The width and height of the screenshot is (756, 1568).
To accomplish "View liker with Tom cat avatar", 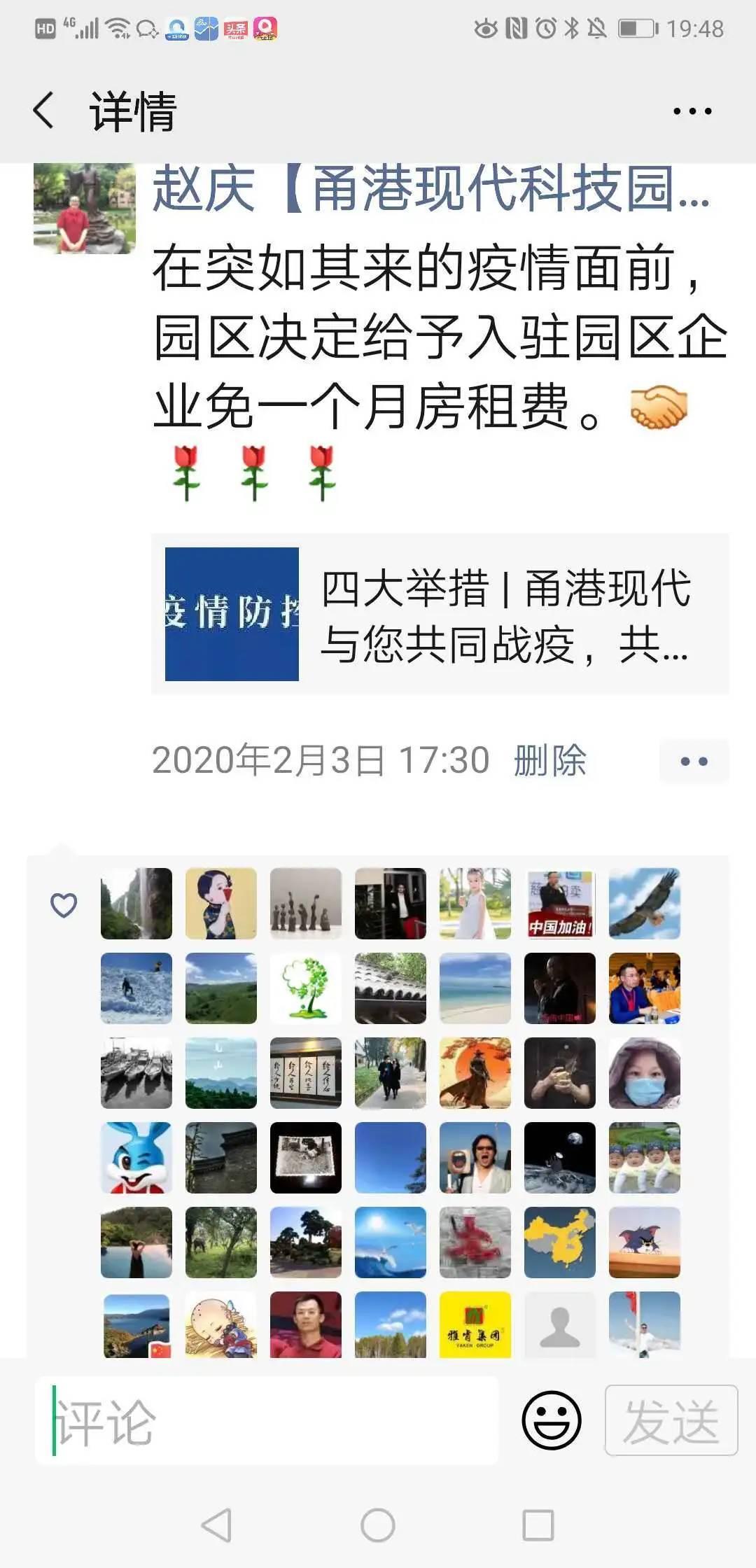I will pos(644,1242).
